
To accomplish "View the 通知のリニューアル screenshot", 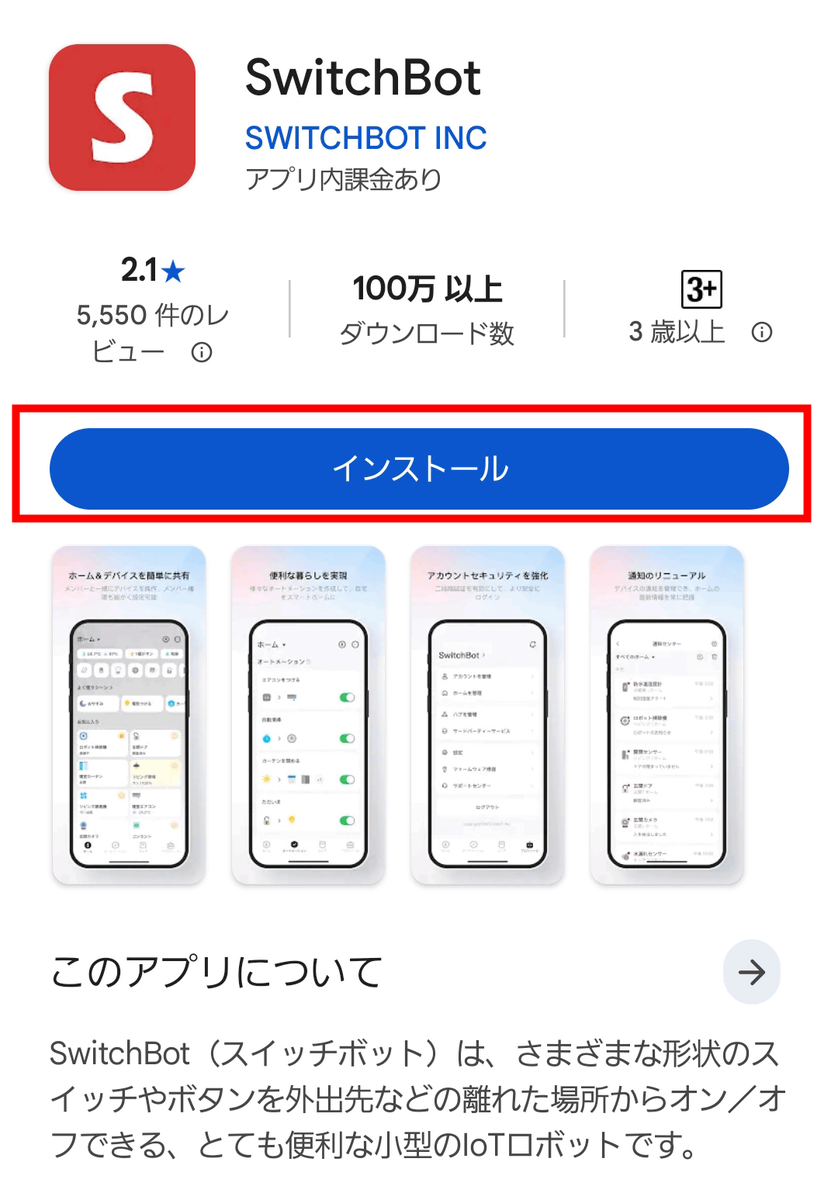I will (x=666, y=715).
